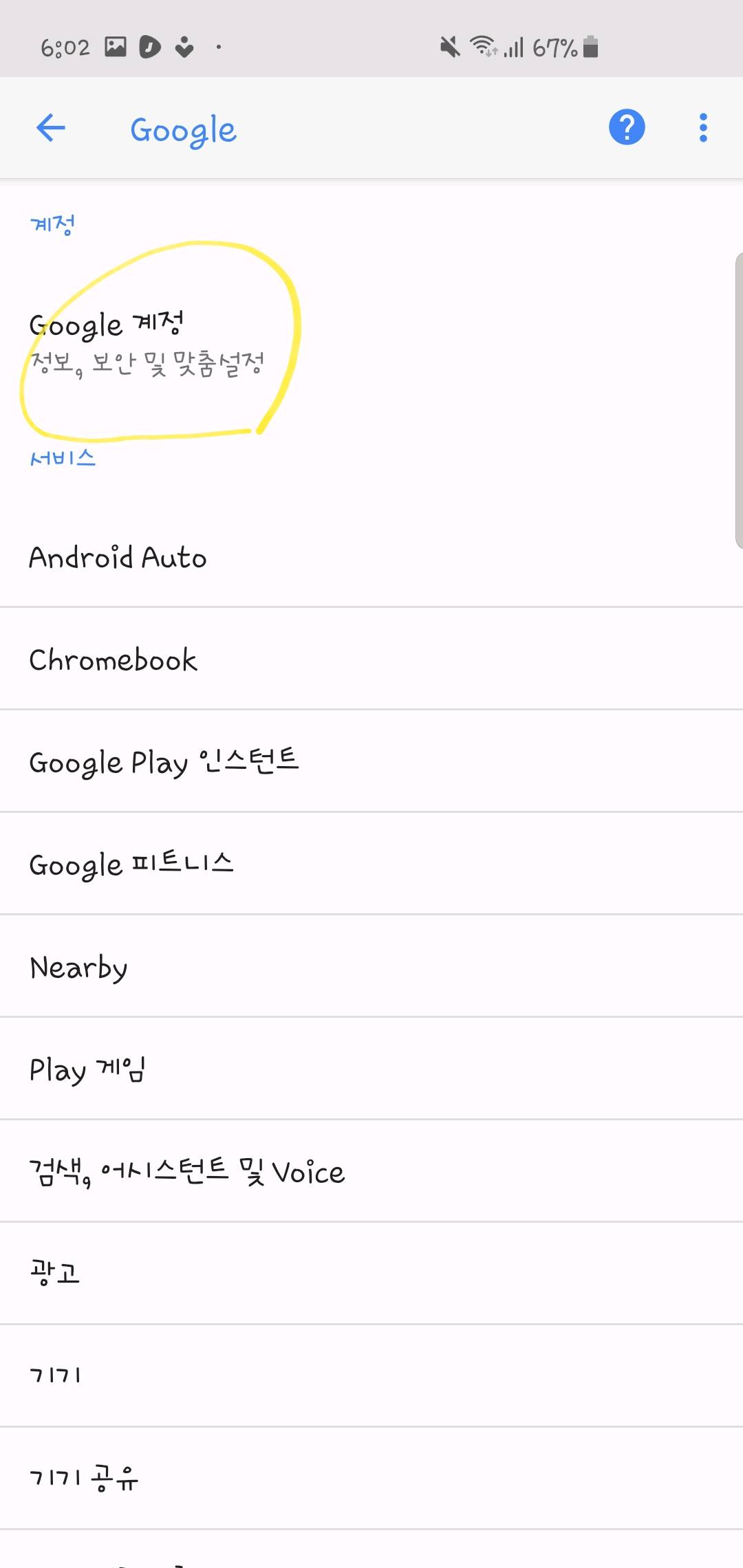
Task: Tap the muted volume icon in status bar
Action: pyautogui.click(x=449, y=45)
